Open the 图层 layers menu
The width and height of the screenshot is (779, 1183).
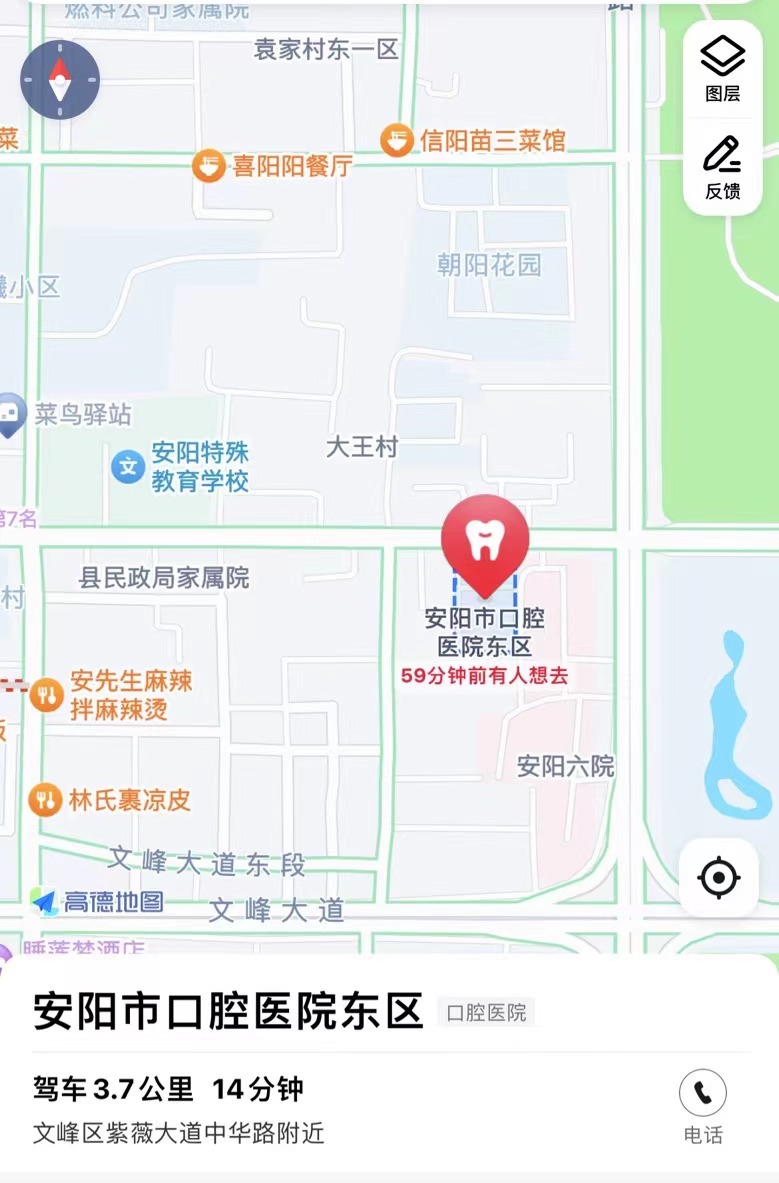[x=722, y=68]
